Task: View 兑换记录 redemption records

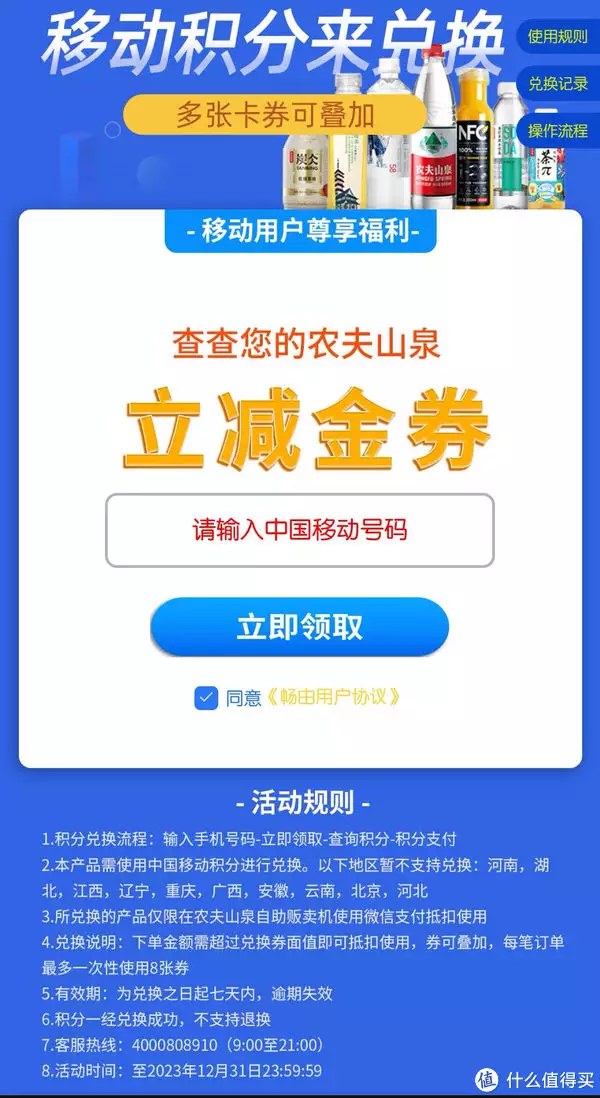Action: pos(558,84)
